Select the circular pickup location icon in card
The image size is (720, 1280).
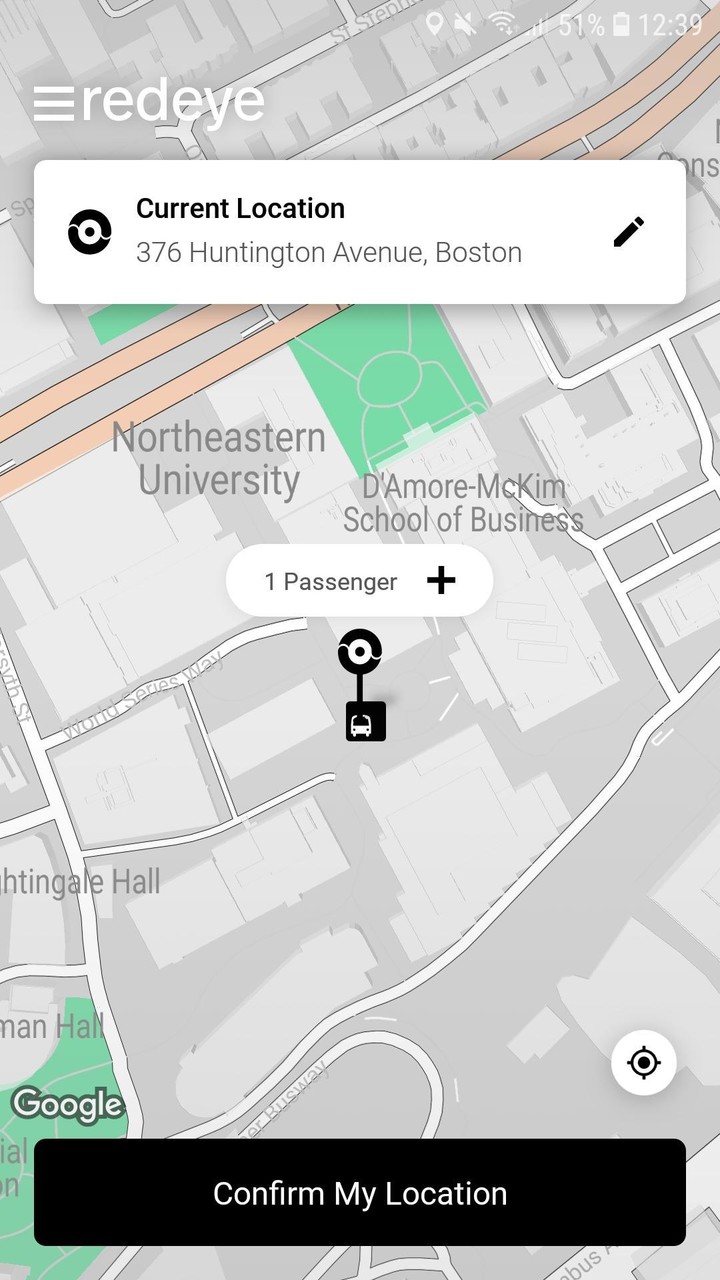tap(89, 230)
